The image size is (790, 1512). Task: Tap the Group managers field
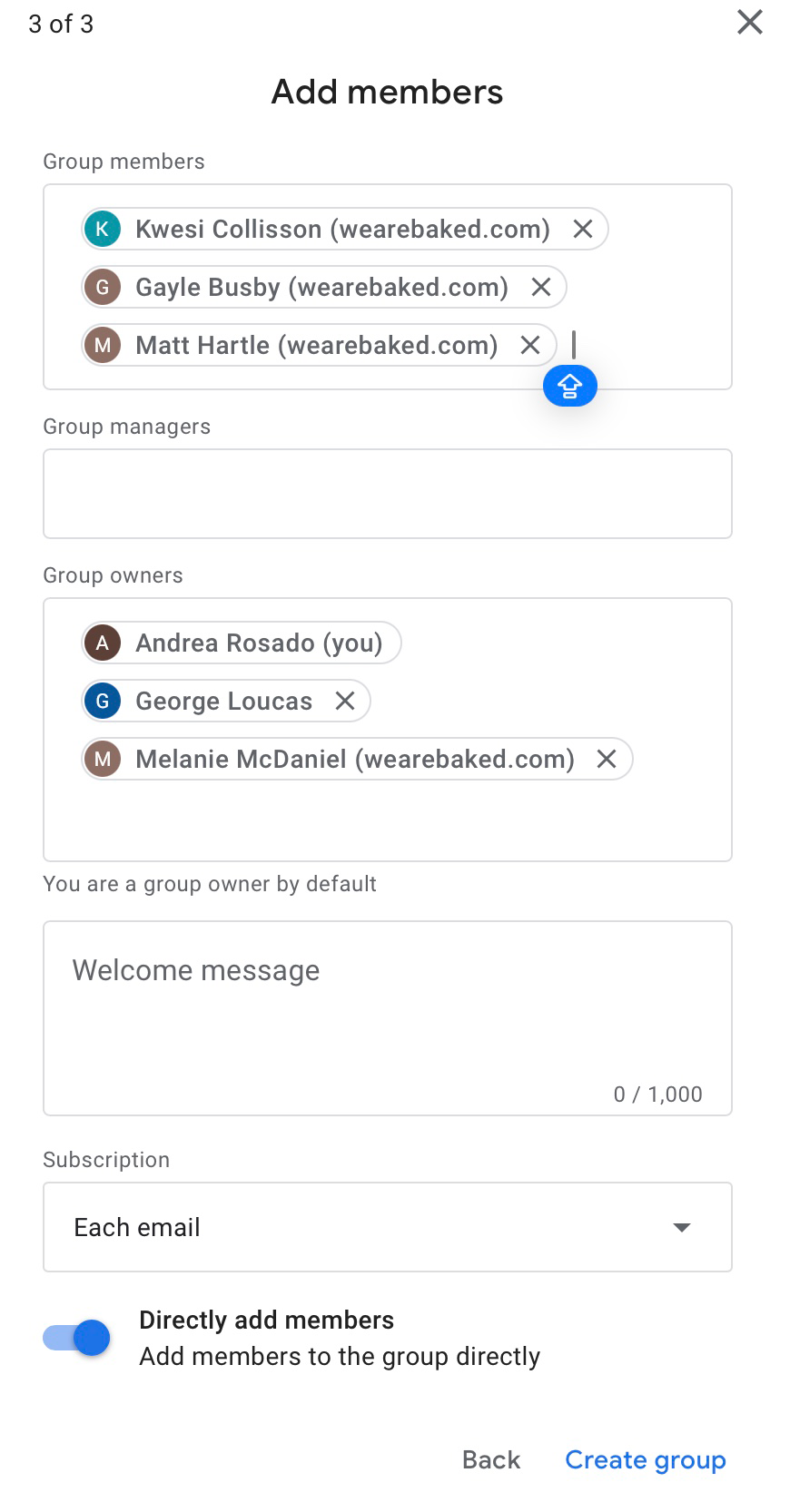pos(387,494)
